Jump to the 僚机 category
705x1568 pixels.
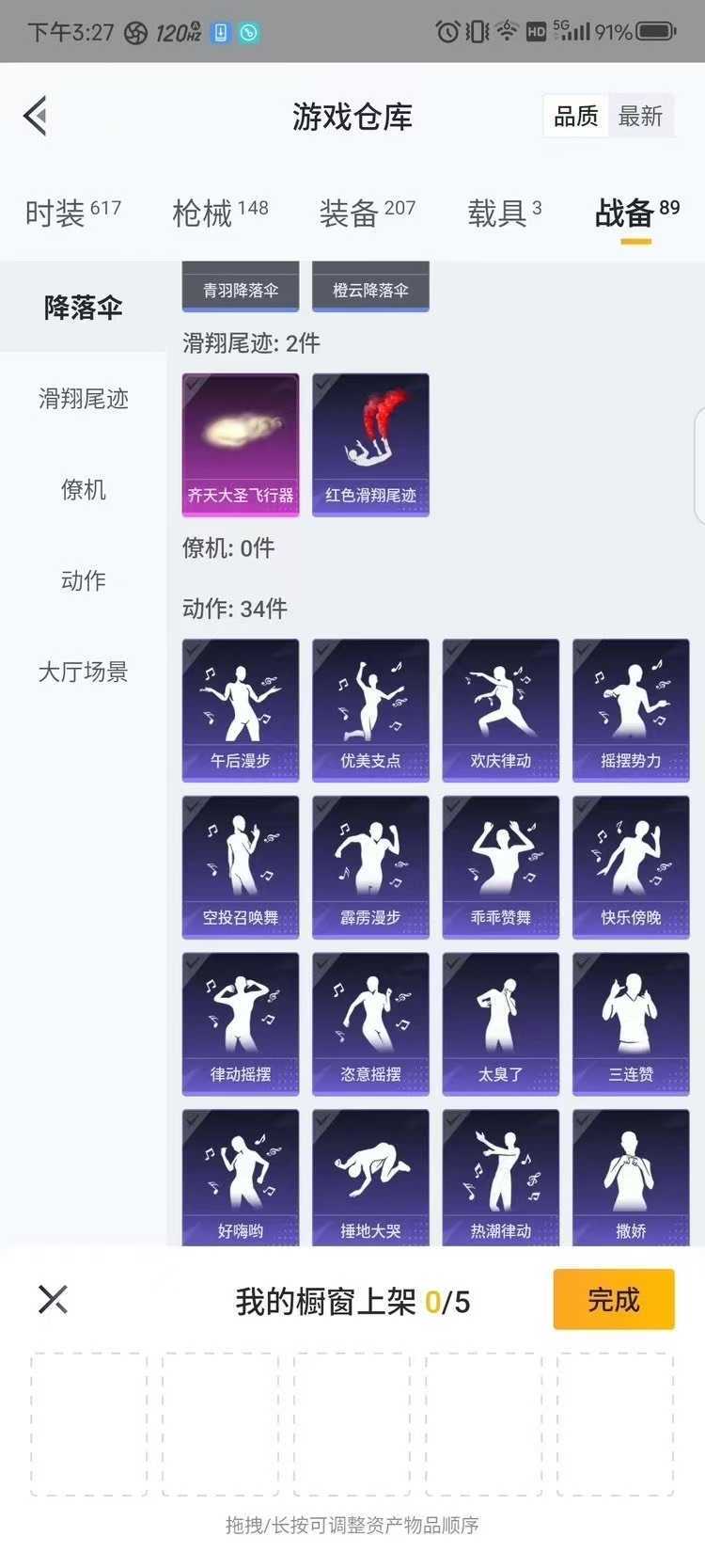[x=84, y=490]
